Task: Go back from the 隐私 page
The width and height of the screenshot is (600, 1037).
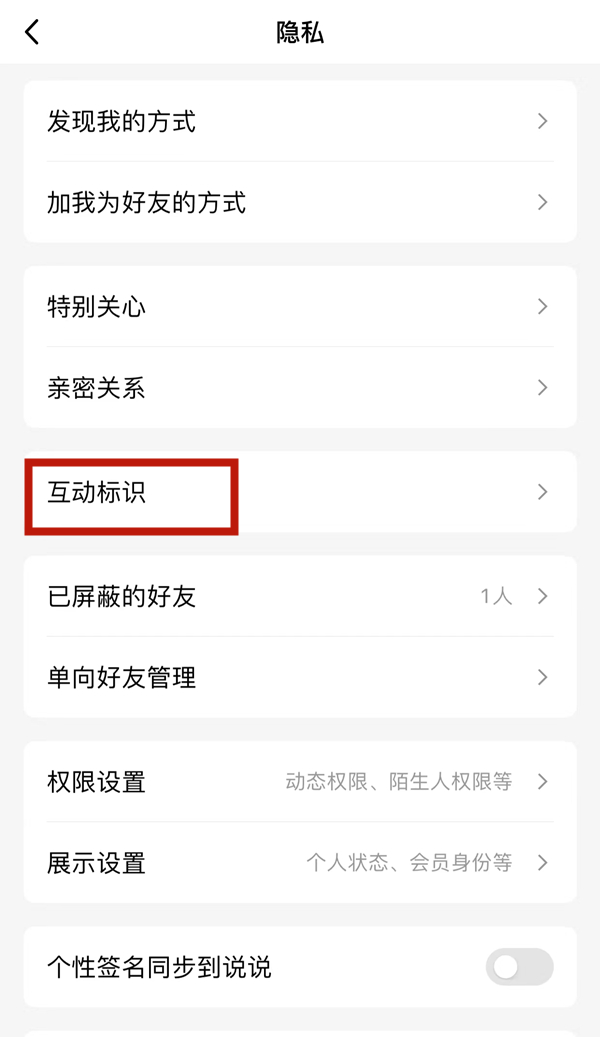Action: (32, 32)
